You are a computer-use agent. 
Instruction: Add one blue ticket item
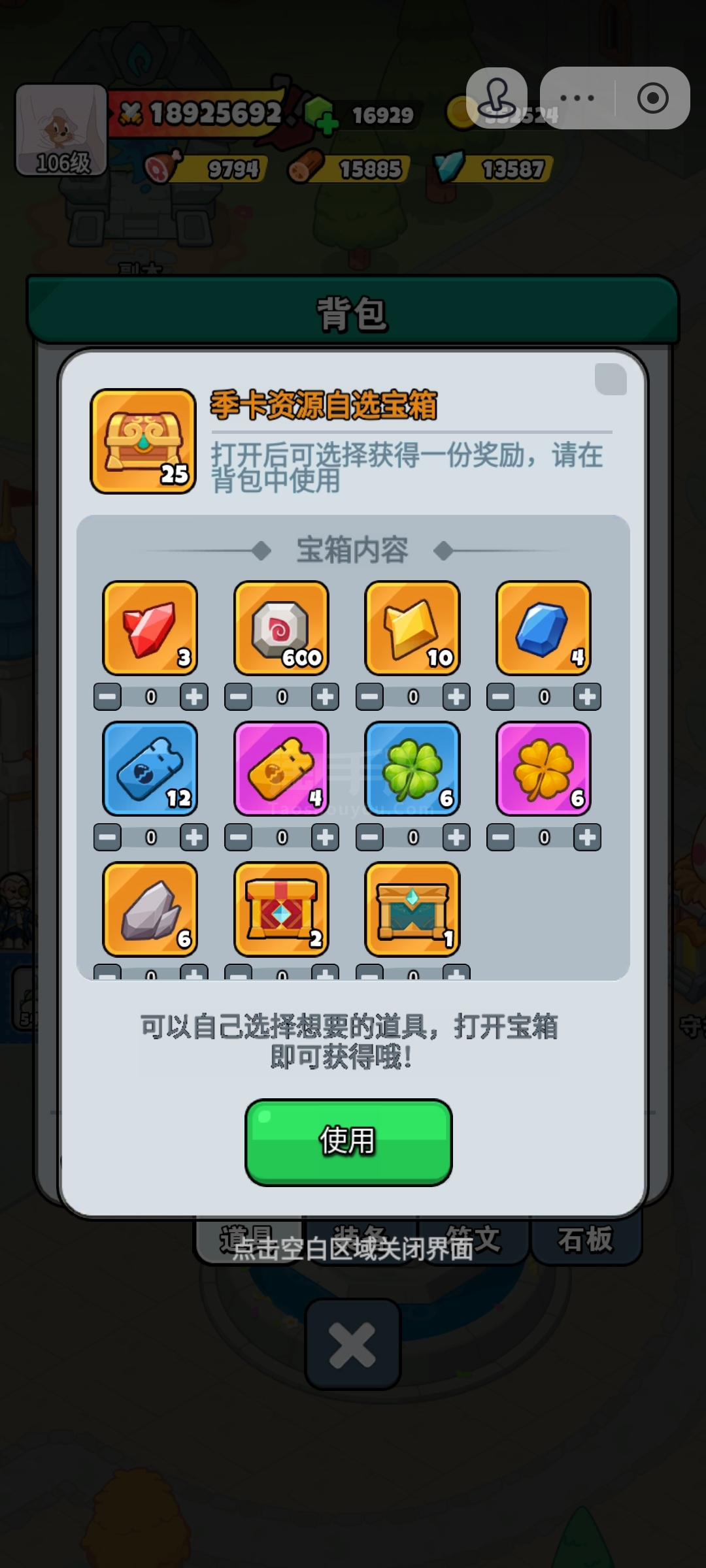pyautogui.click(x=194, y=837)
